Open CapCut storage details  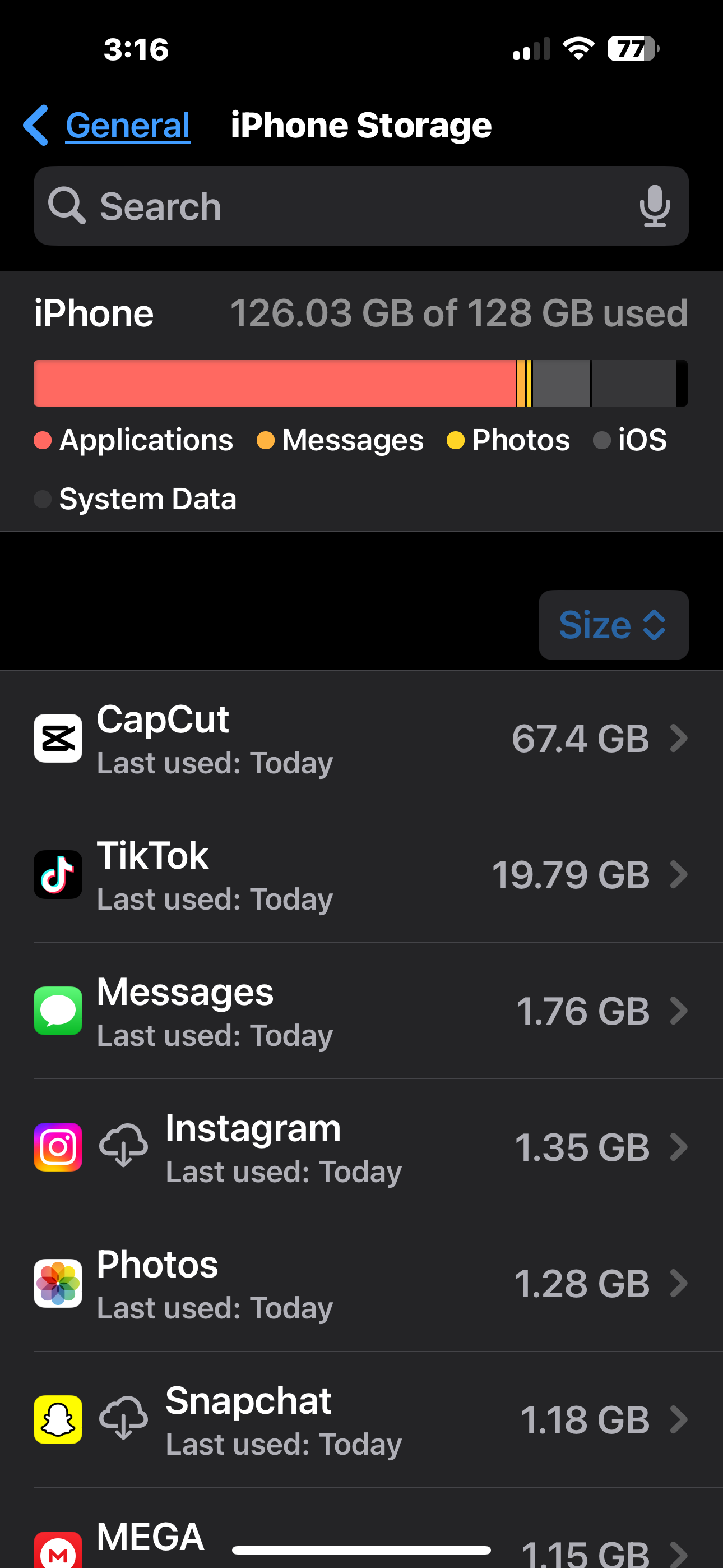(361, 739)
